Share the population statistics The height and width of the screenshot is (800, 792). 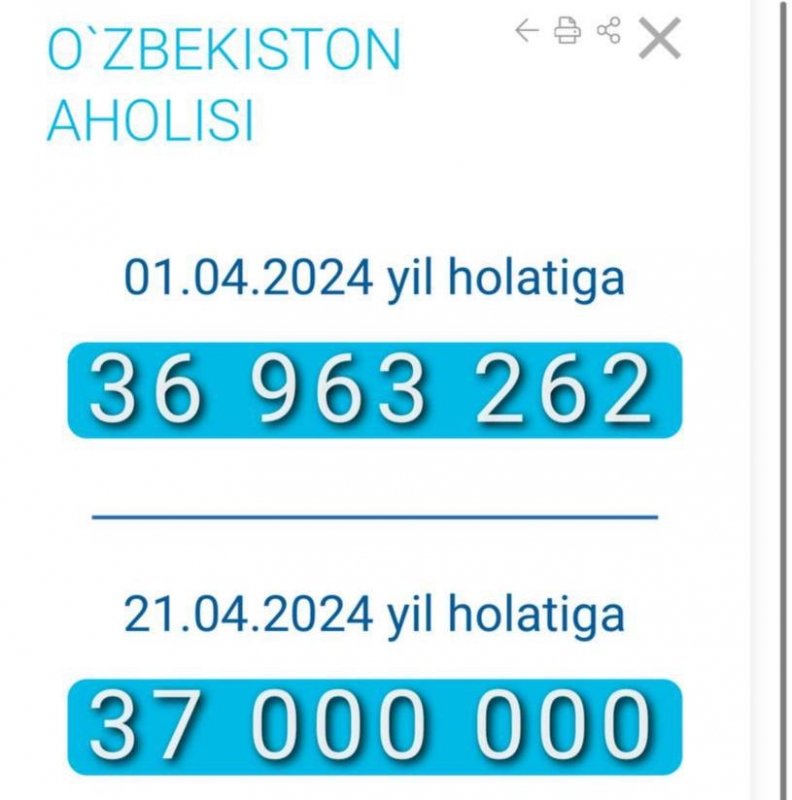coord(608,31)
